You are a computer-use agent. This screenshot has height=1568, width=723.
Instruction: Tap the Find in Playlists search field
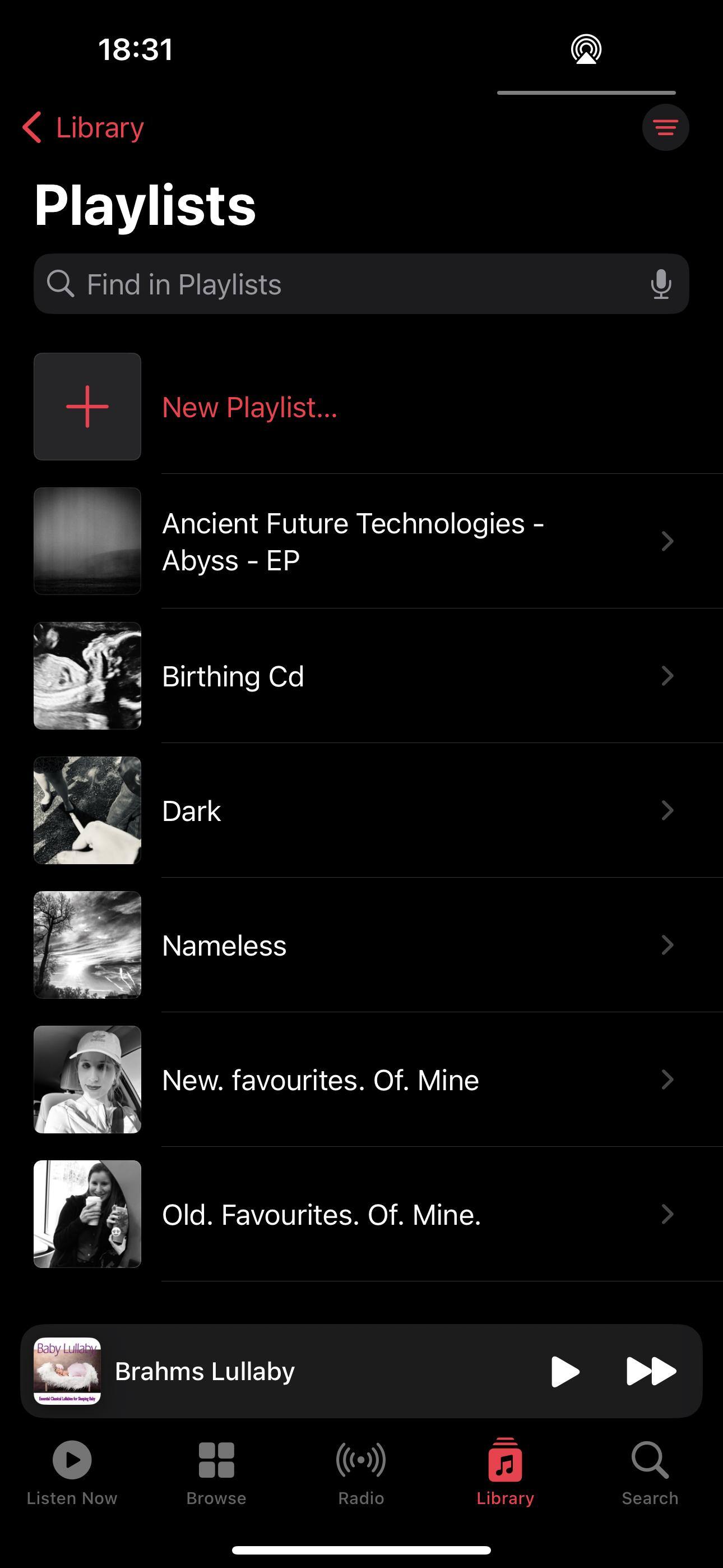click(341, 284)
